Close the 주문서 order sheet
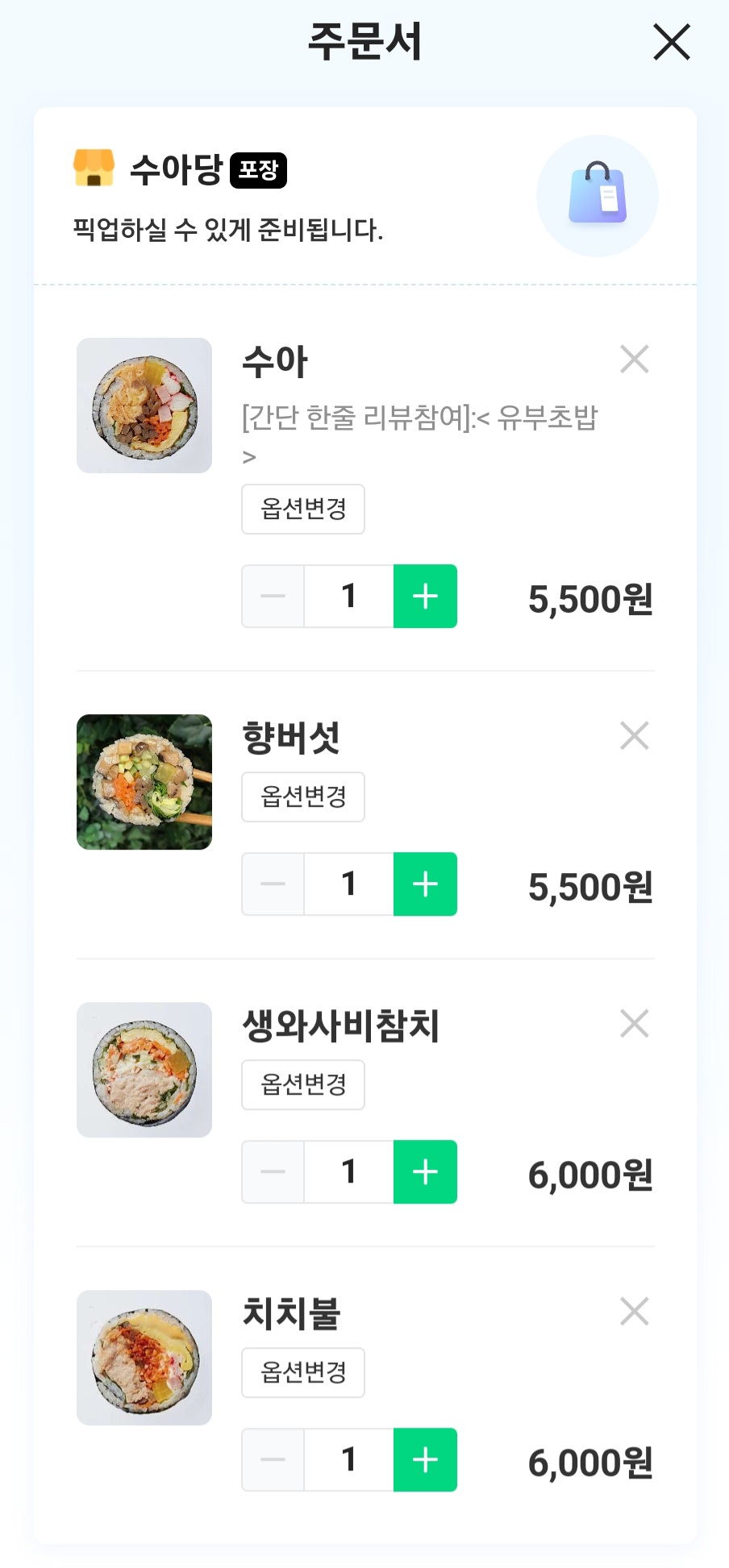 click(x=671, y=42)
